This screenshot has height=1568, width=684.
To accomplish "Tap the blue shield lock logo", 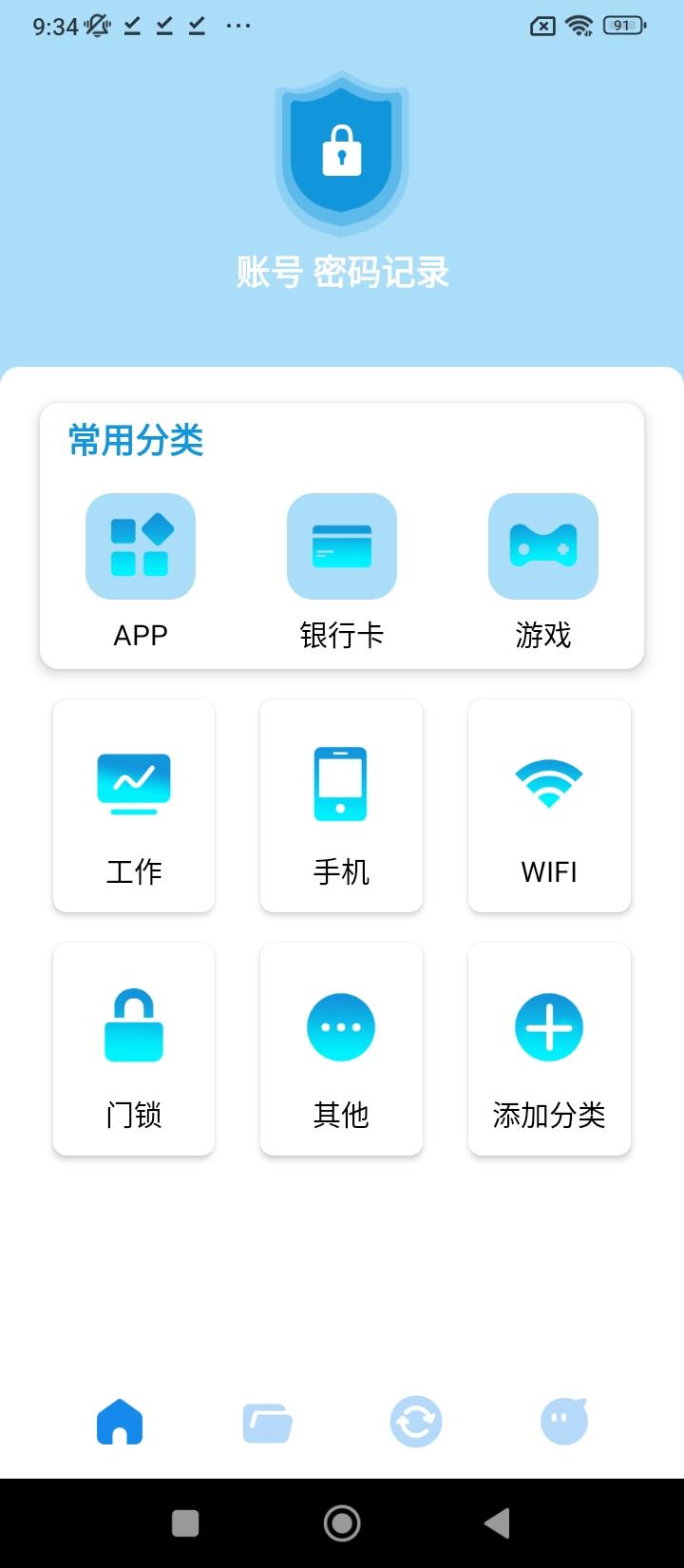I will pyautogui.click(x=341, y=154).
